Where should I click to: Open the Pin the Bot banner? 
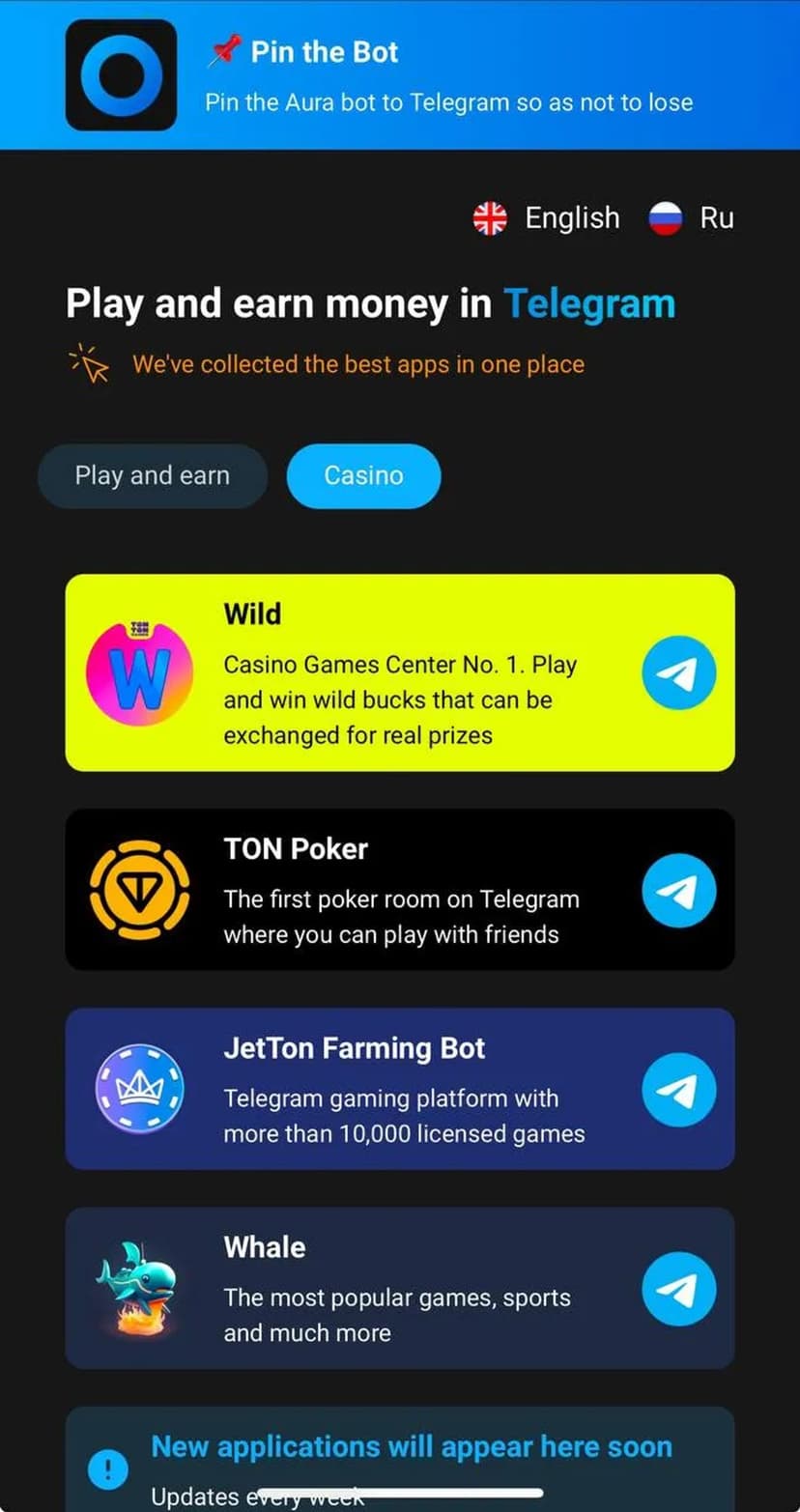[400, 75]
